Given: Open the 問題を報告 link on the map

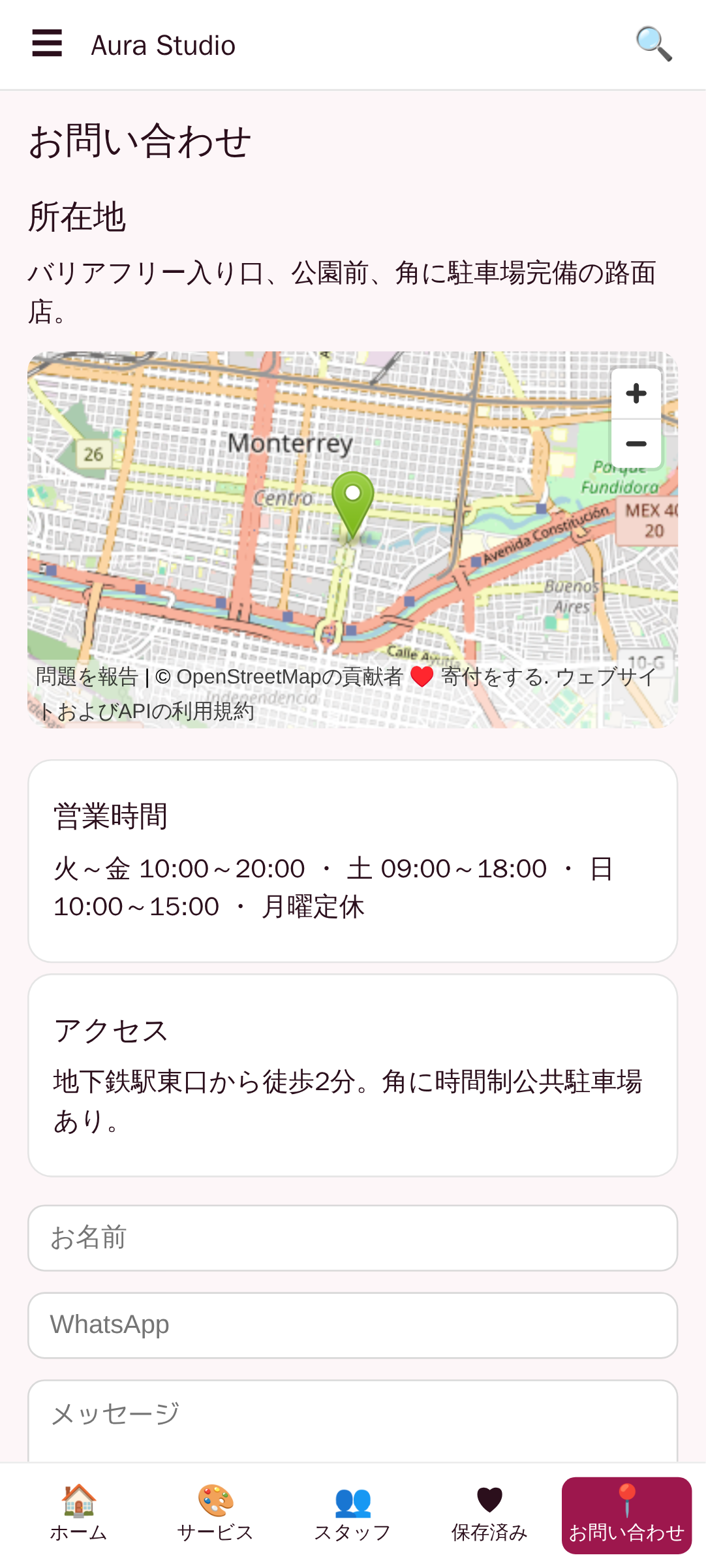Looking at the screenshot, I should [x=87, y=677].
